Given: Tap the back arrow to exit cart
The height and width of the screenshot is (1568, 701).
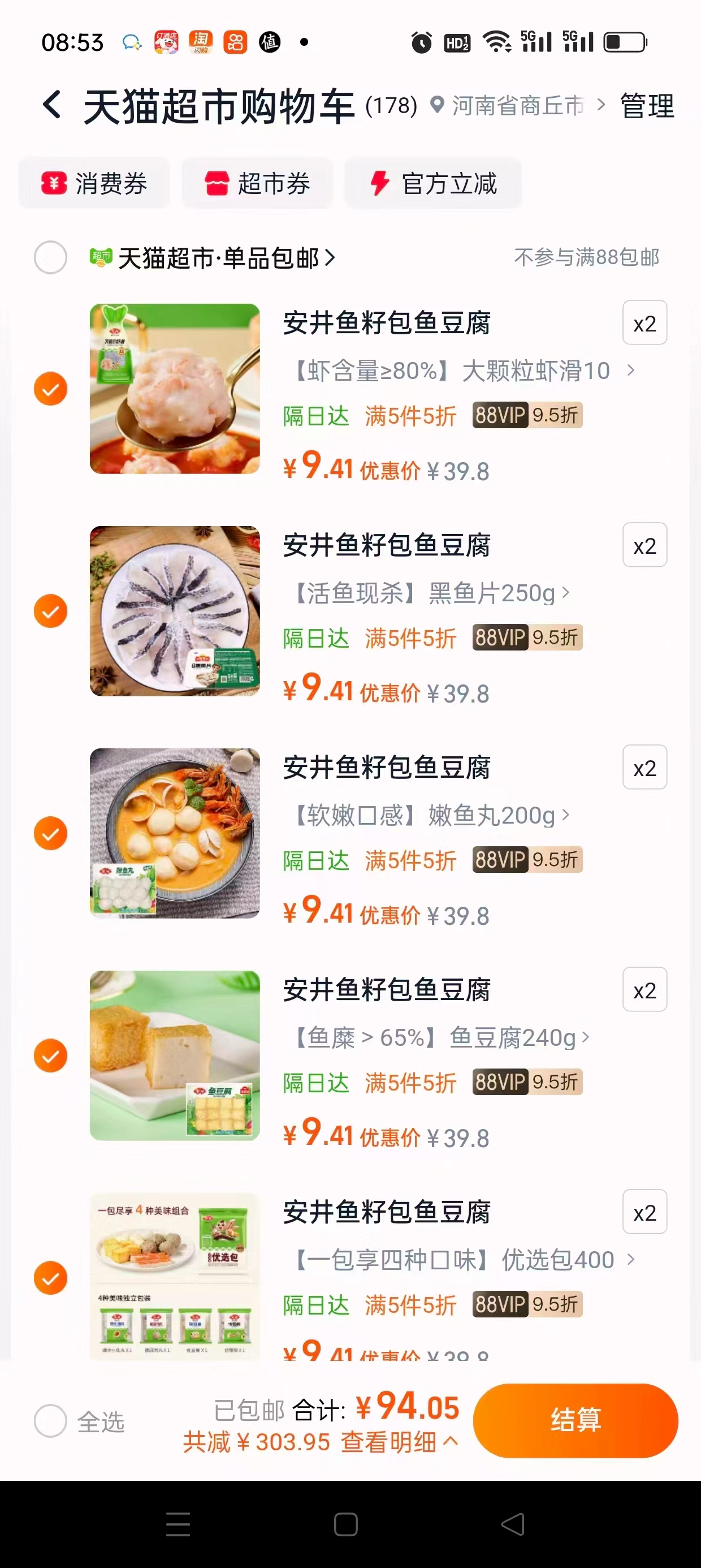Looking at the screenshot, I should click(x=51, y=105).
